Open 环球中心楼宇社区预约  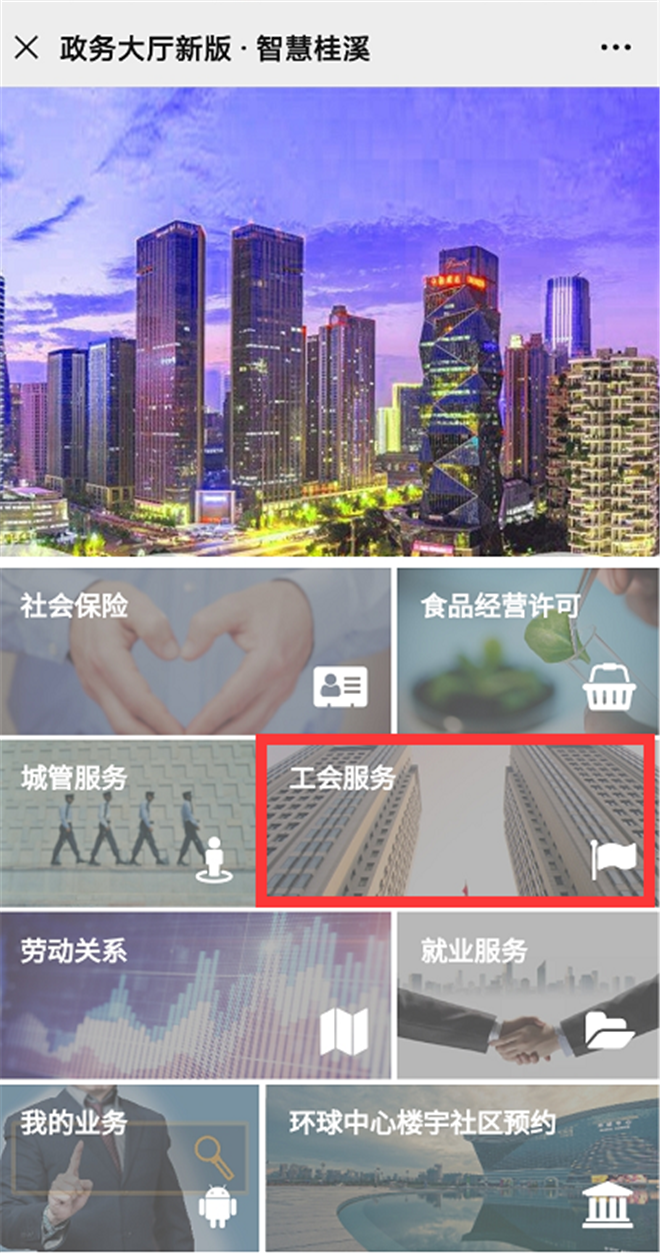click(462, 1168)
